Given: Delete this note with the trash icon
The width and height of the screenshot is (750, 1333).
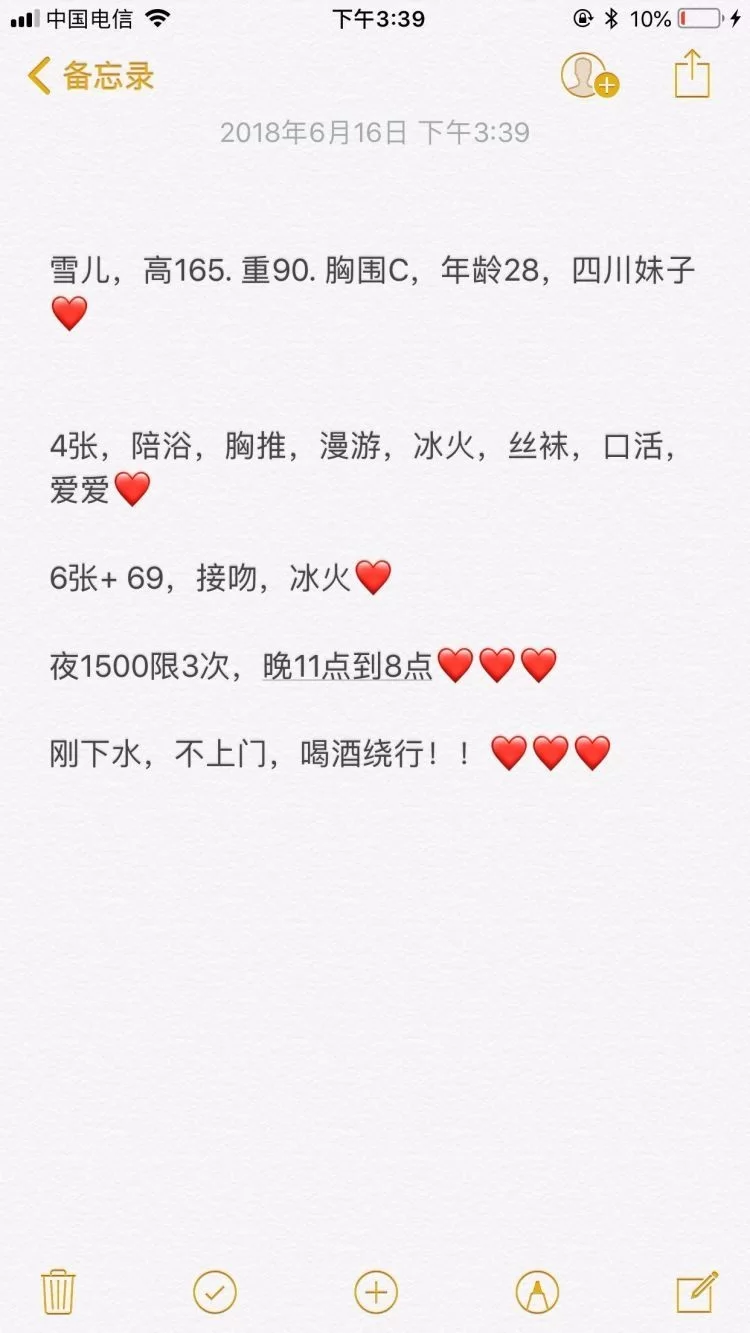Looking at the screenshot, I should pos(58,1292).
